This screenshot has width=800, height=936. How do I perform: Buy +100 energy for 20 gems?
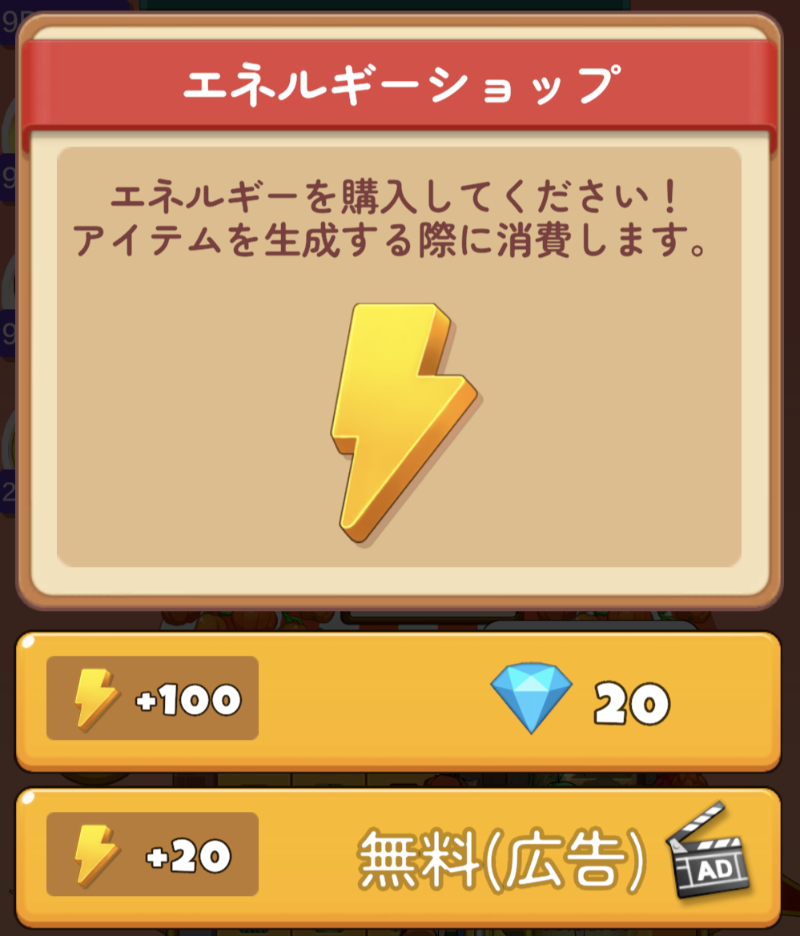[398, 700]
